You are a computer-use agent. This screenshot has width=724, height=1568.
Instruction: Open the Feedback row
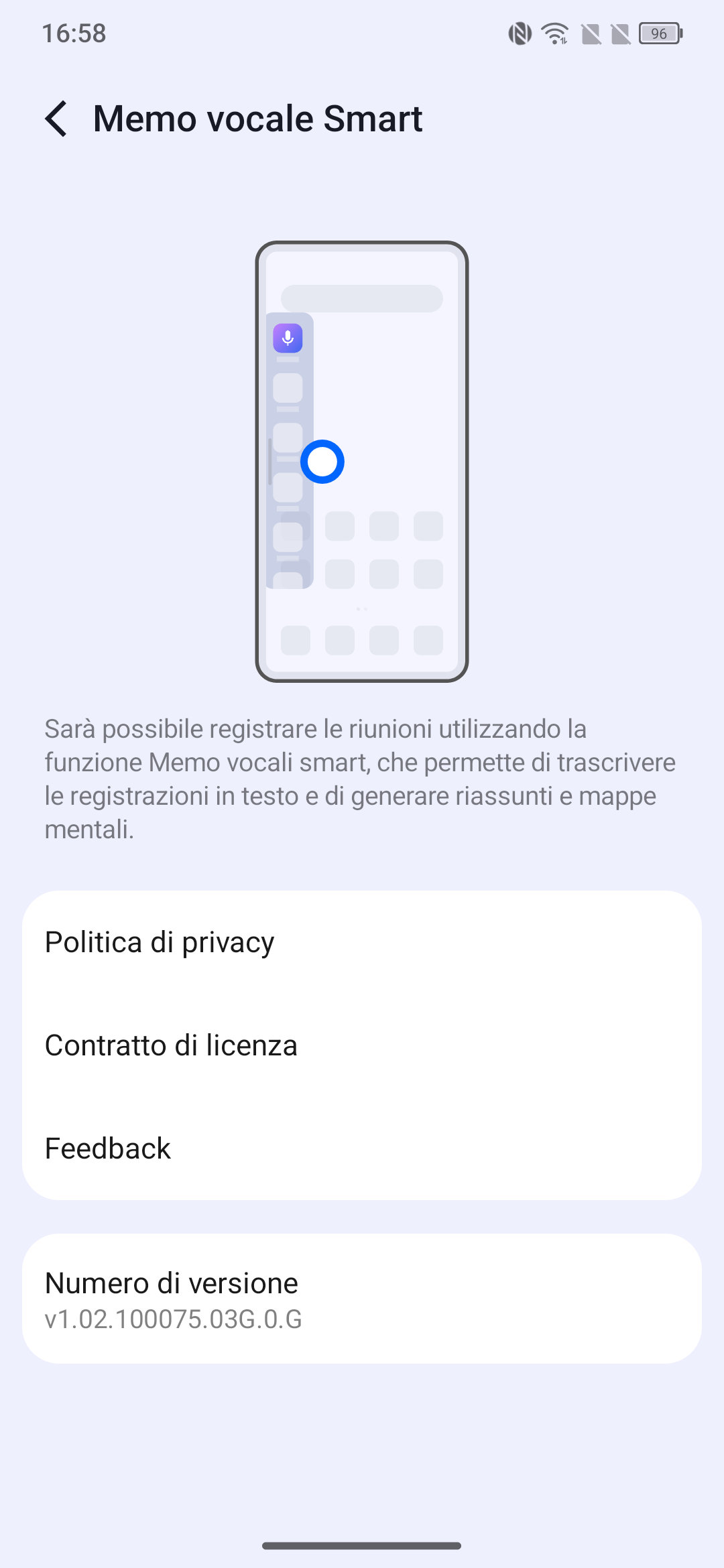tap(362, 1149)
